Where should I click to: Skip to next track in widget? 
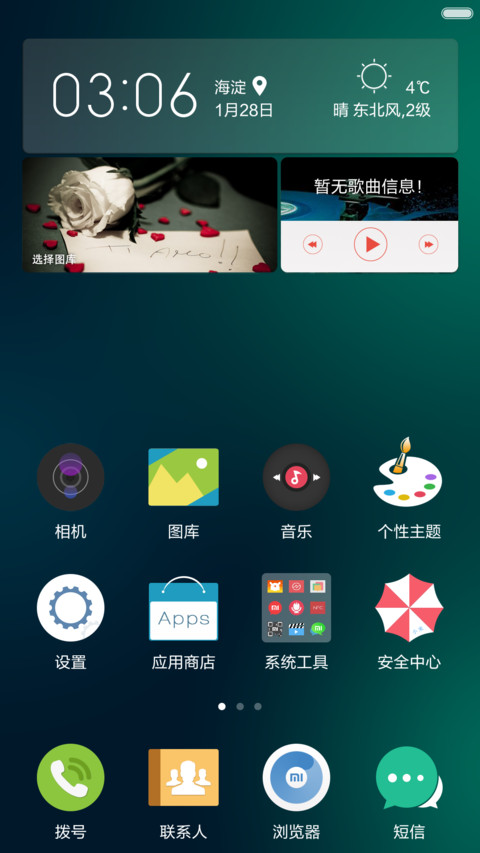[428, 245]
